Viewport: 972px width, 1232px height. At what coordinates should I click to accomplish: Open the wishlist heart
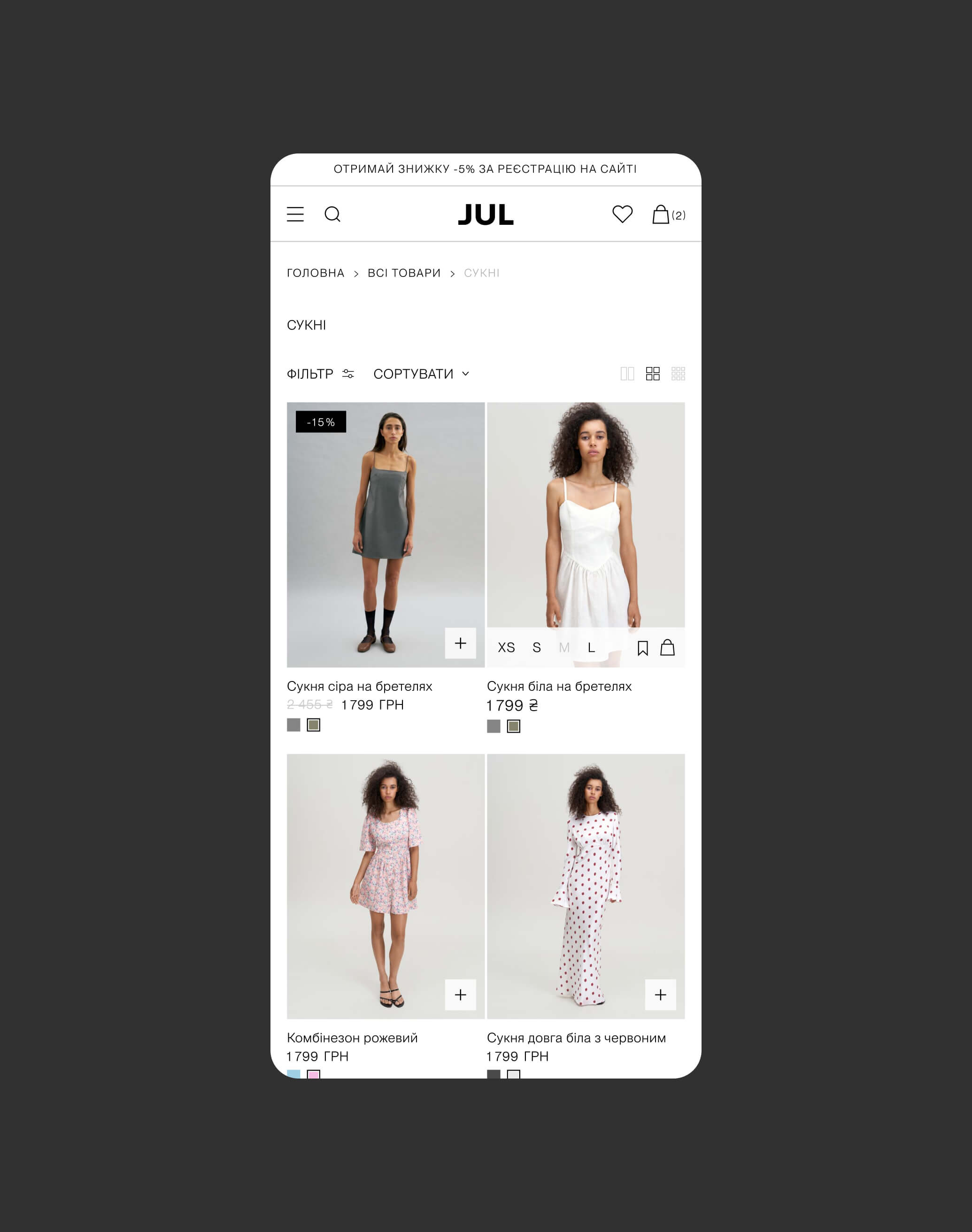[x=622, y=214]
